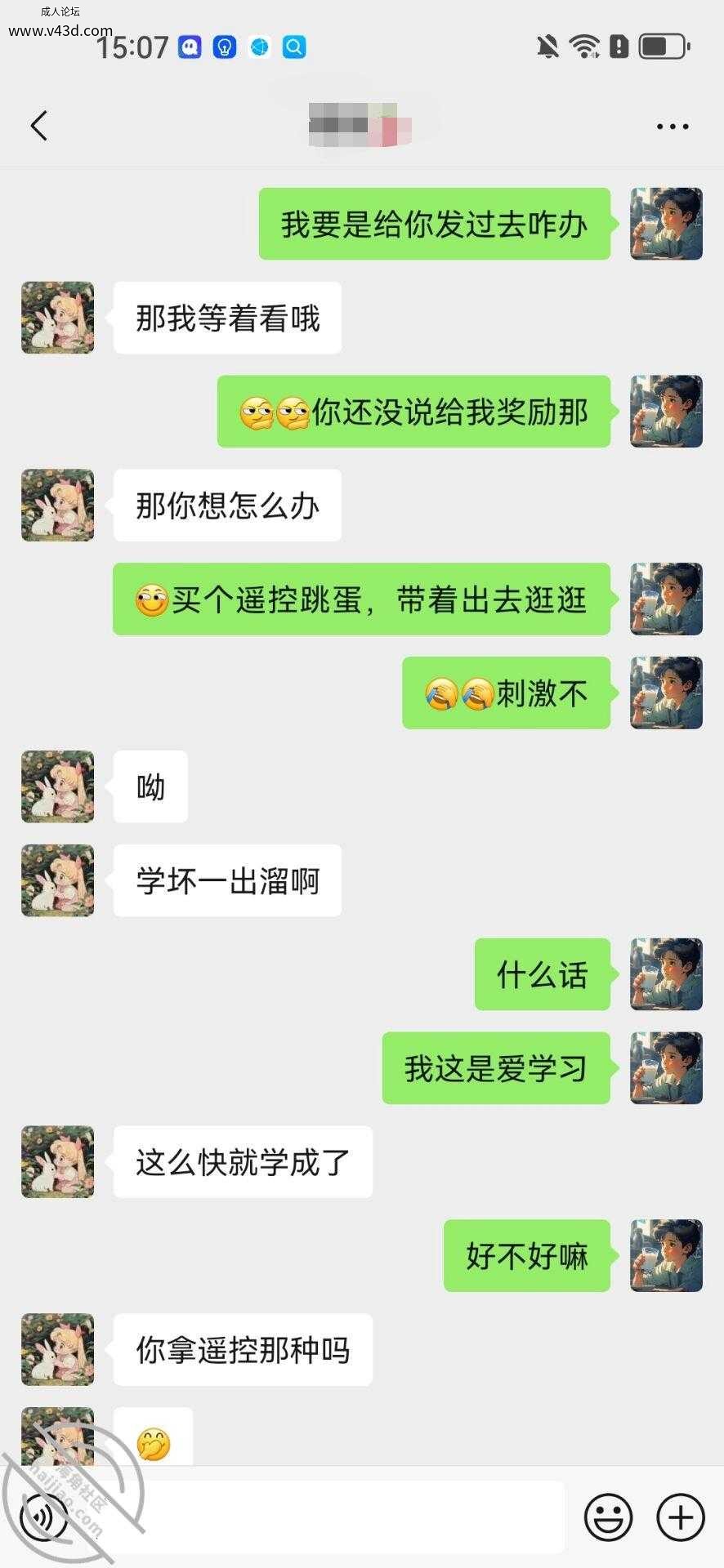Image resolution: width=724 pixels, height=1568 pixels.
Task: Open the emoji sticker panel
Action: click(609, 1517)
